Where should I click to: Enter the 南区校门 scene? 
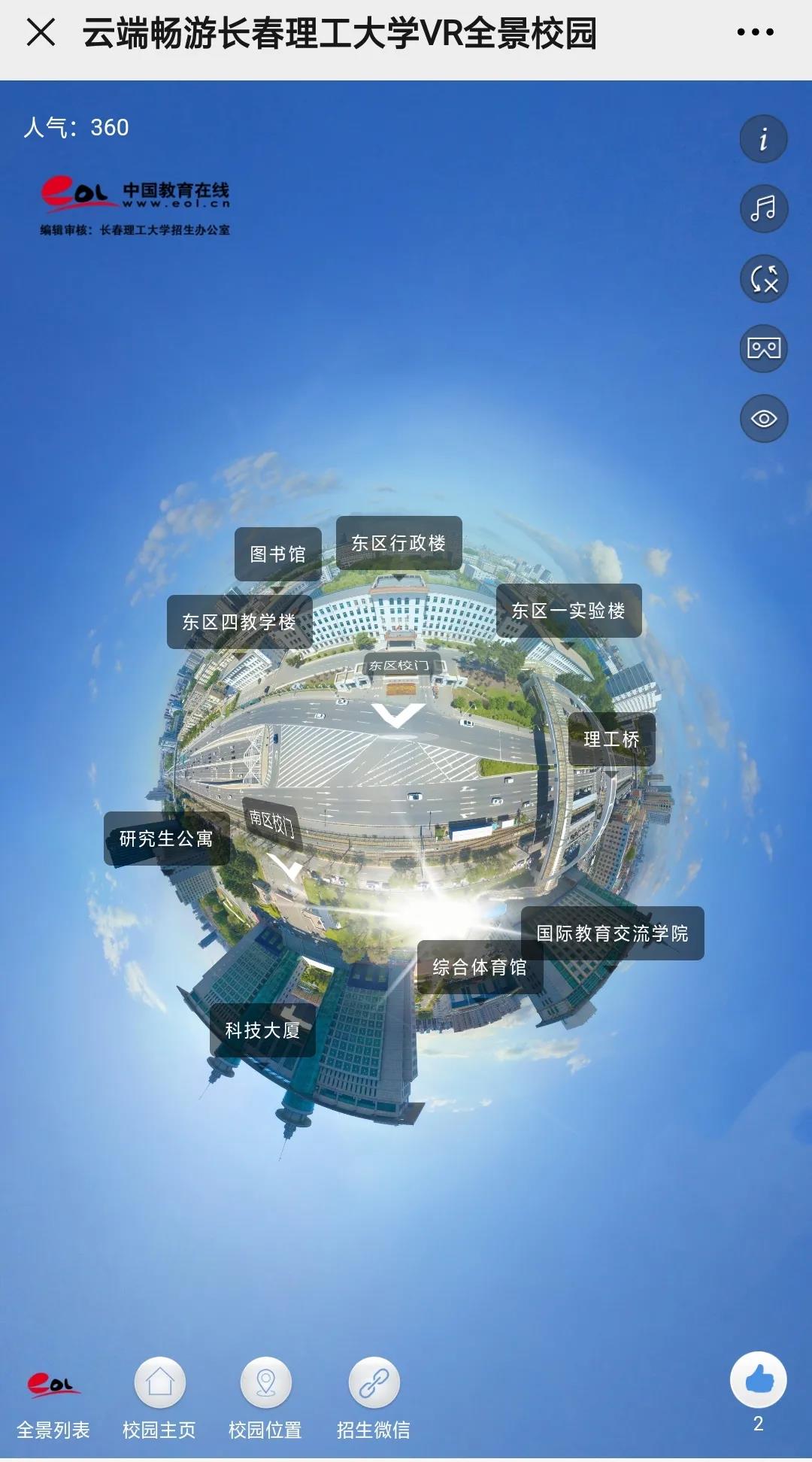pyautogui.click(x=272, y=822)
